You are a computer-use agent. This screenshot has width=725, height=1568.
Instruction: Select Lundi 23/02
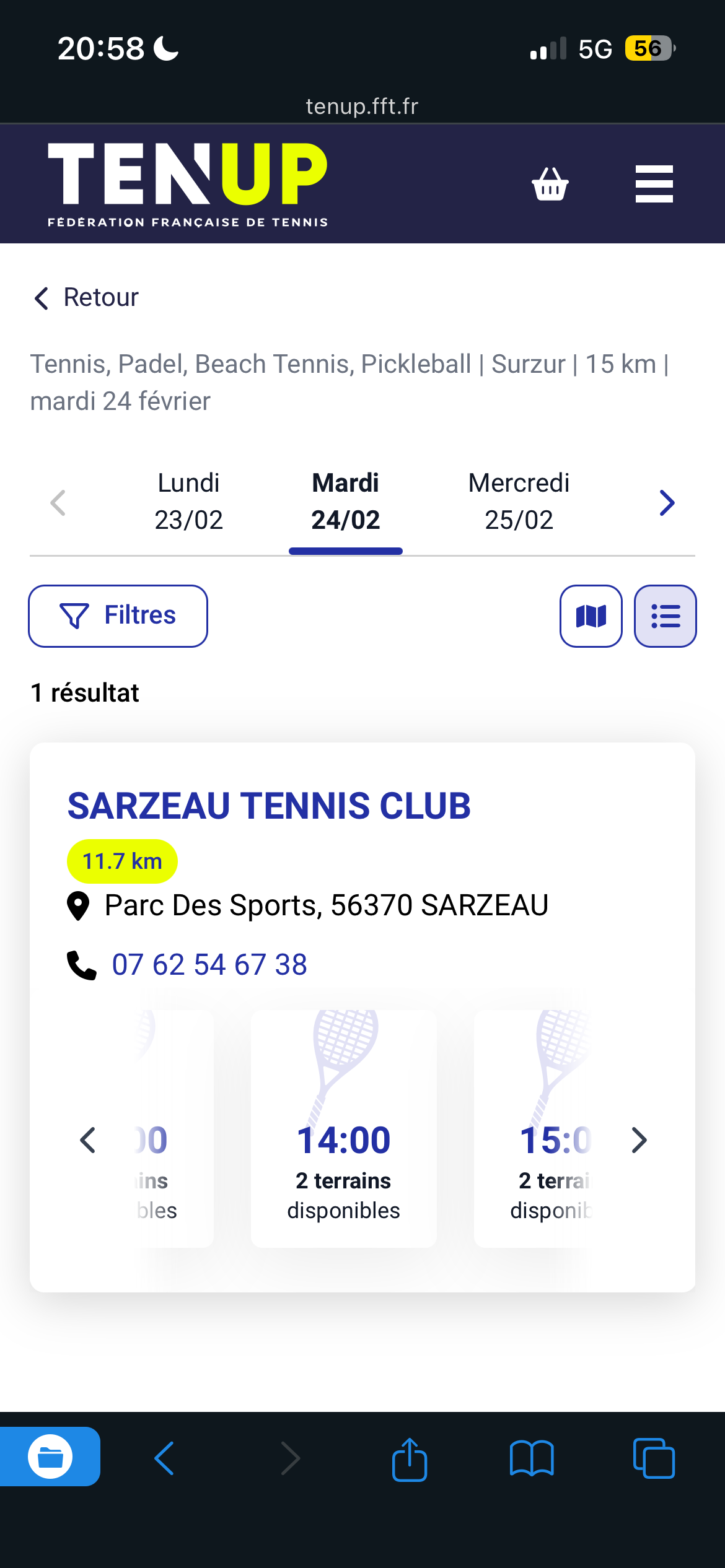pos(188,502)
